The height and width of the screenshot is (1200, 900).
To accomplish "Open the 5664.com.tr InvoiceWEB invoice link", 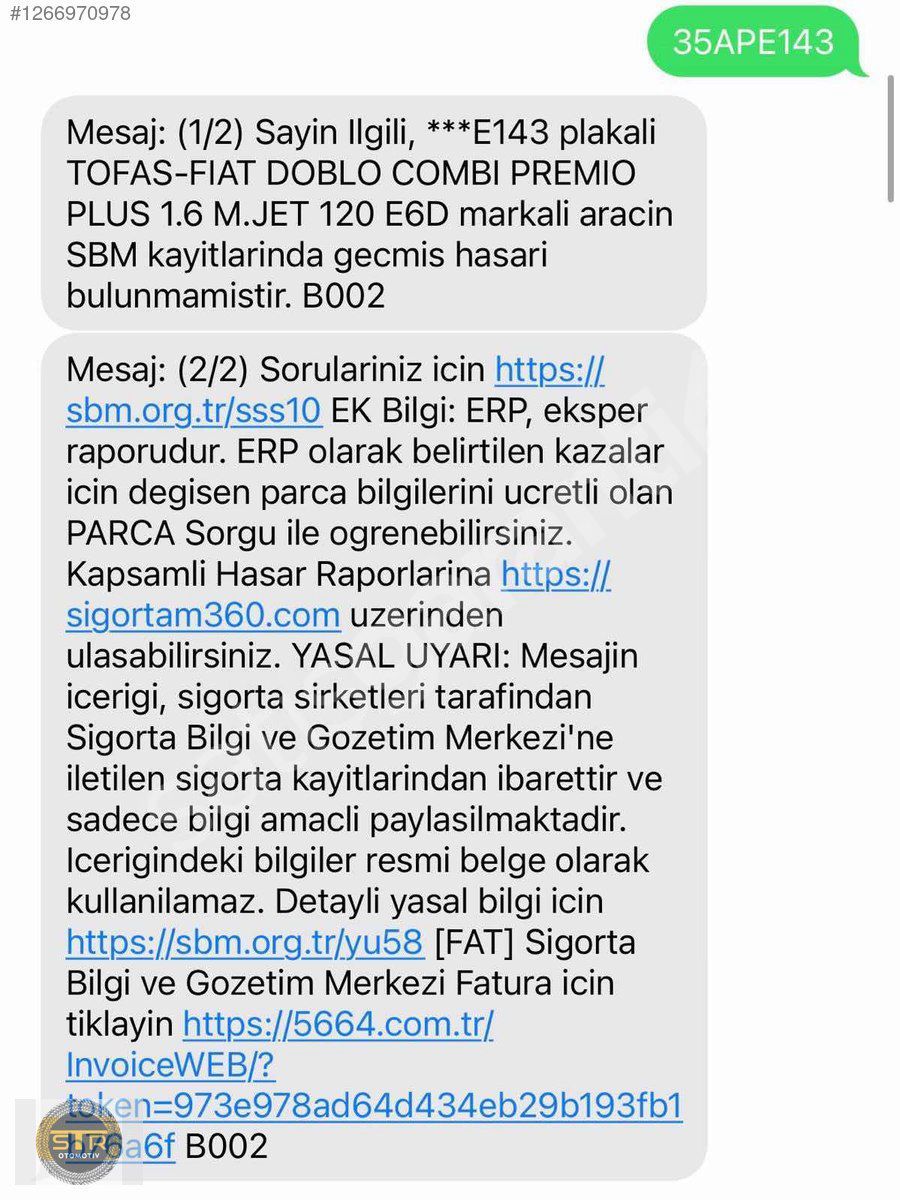I will click(x=338, y=1024).
